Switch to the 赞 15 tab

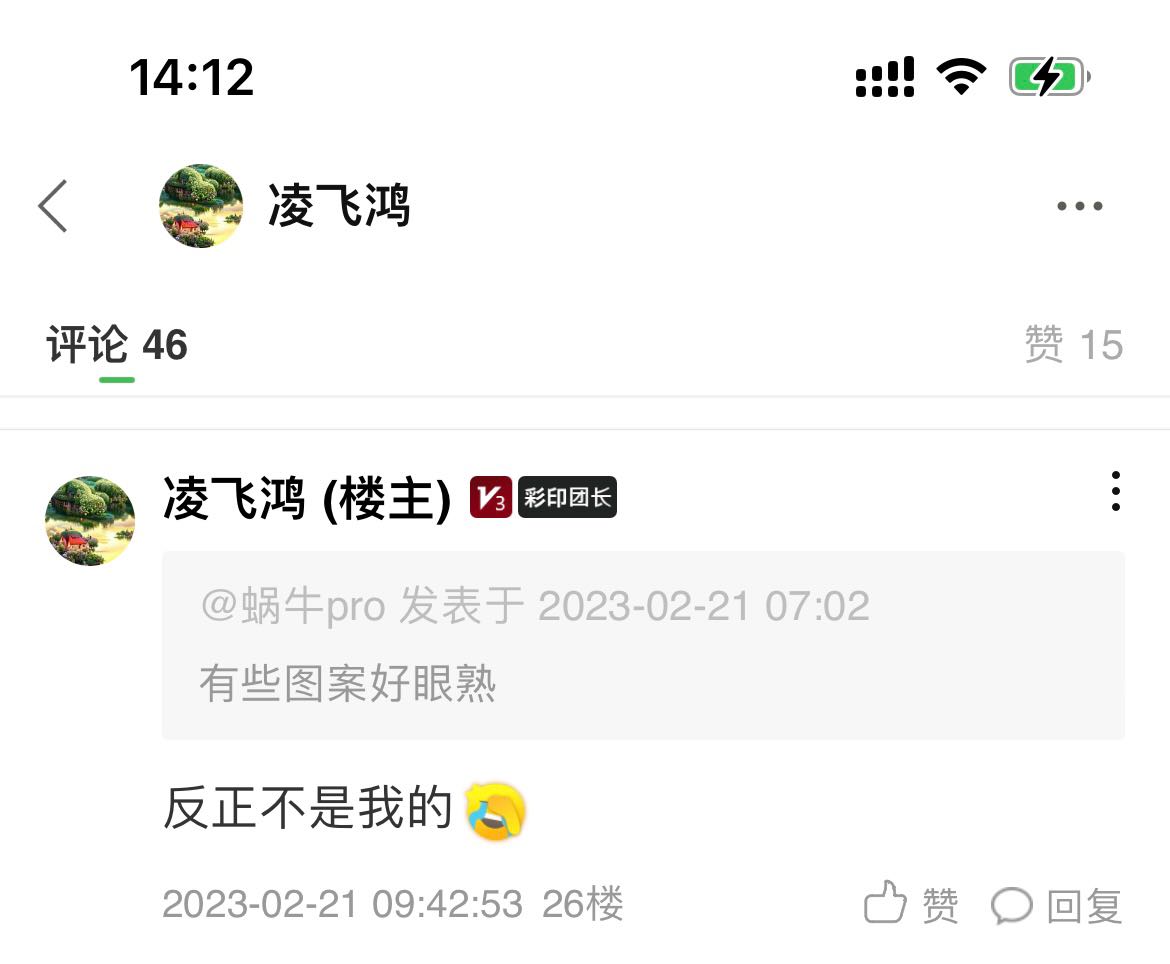coord(1073,346)
